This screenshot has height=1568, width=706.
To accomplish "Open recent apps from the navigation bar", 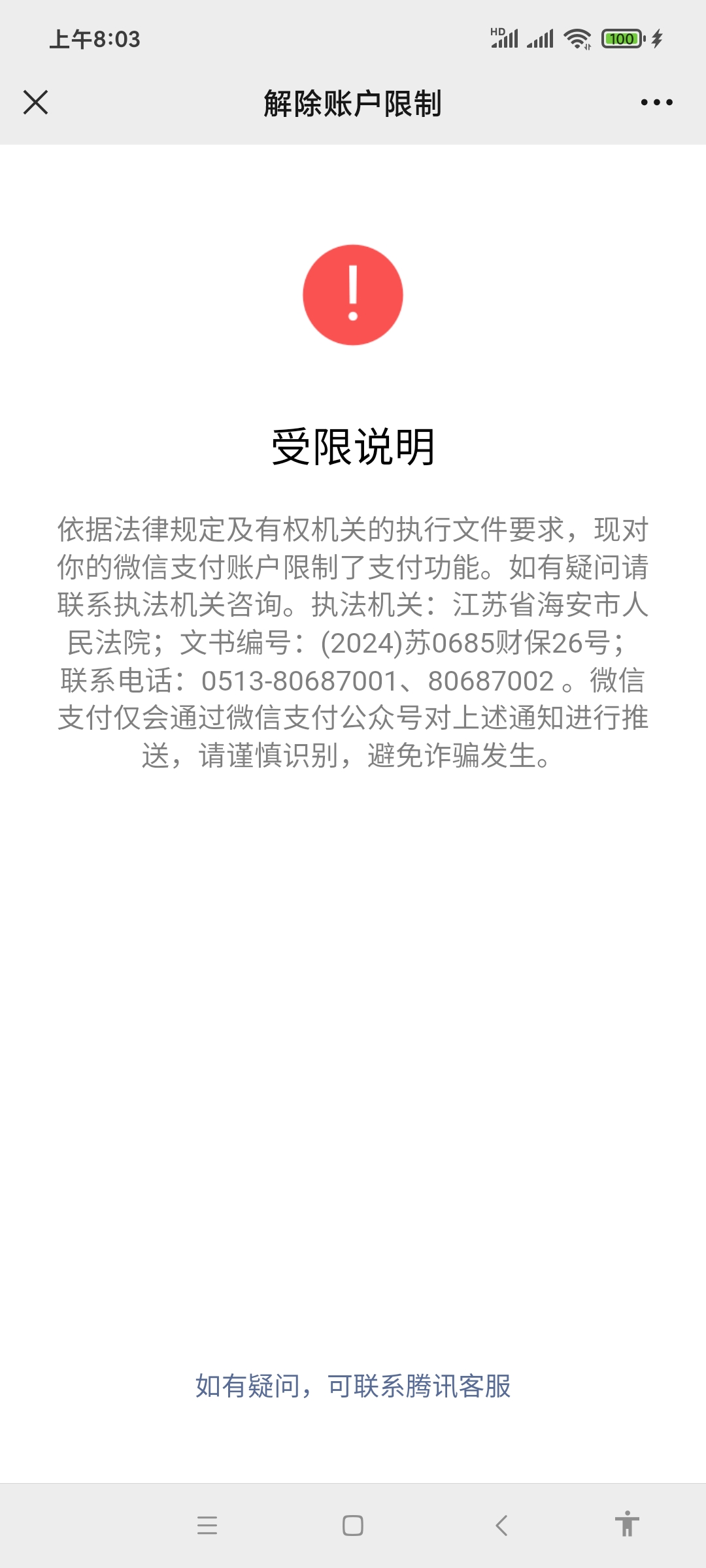I will [x=207, y=1526].
